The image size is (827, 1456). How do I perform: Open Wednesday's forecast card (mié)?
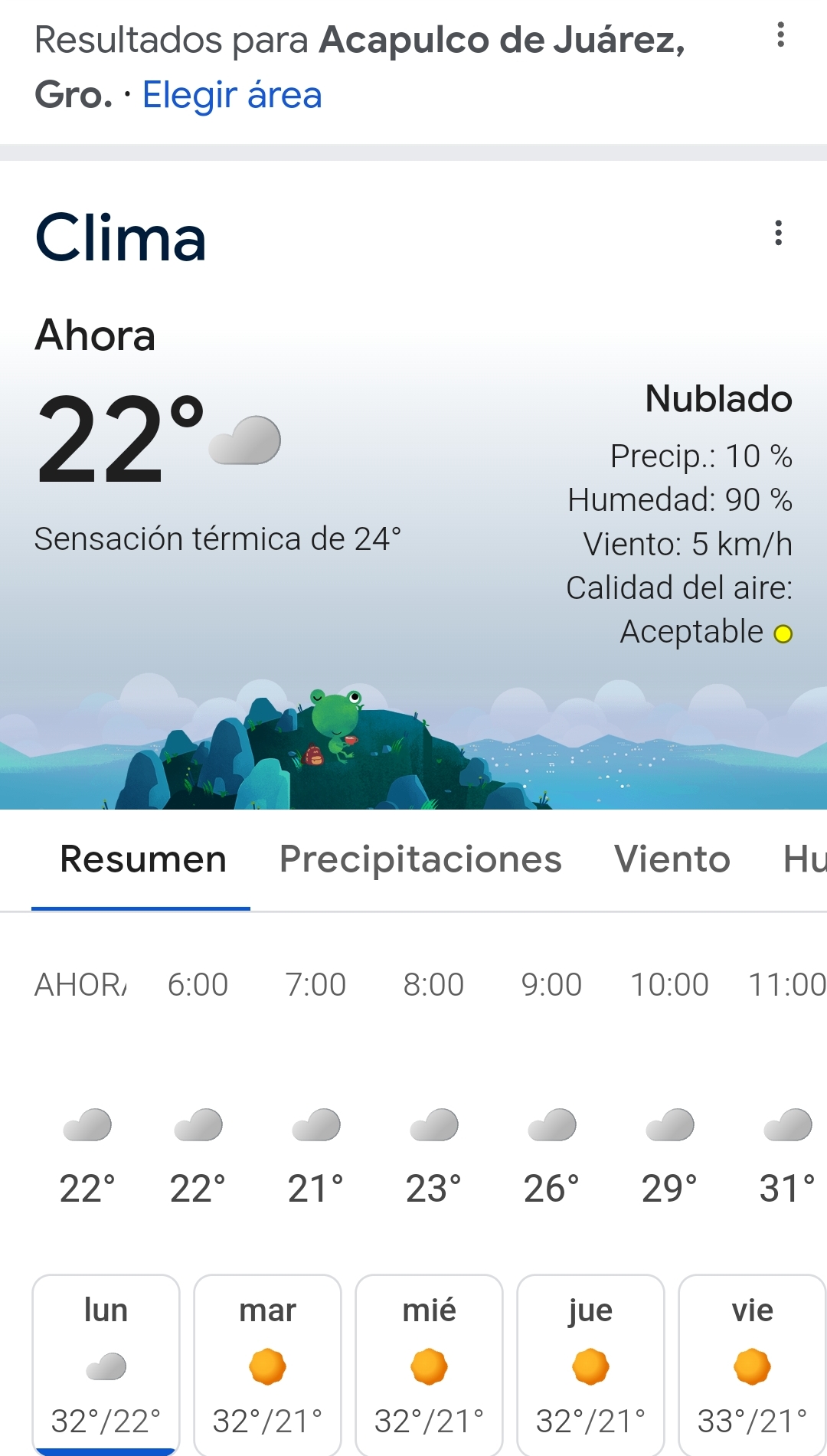point(429,1363)
